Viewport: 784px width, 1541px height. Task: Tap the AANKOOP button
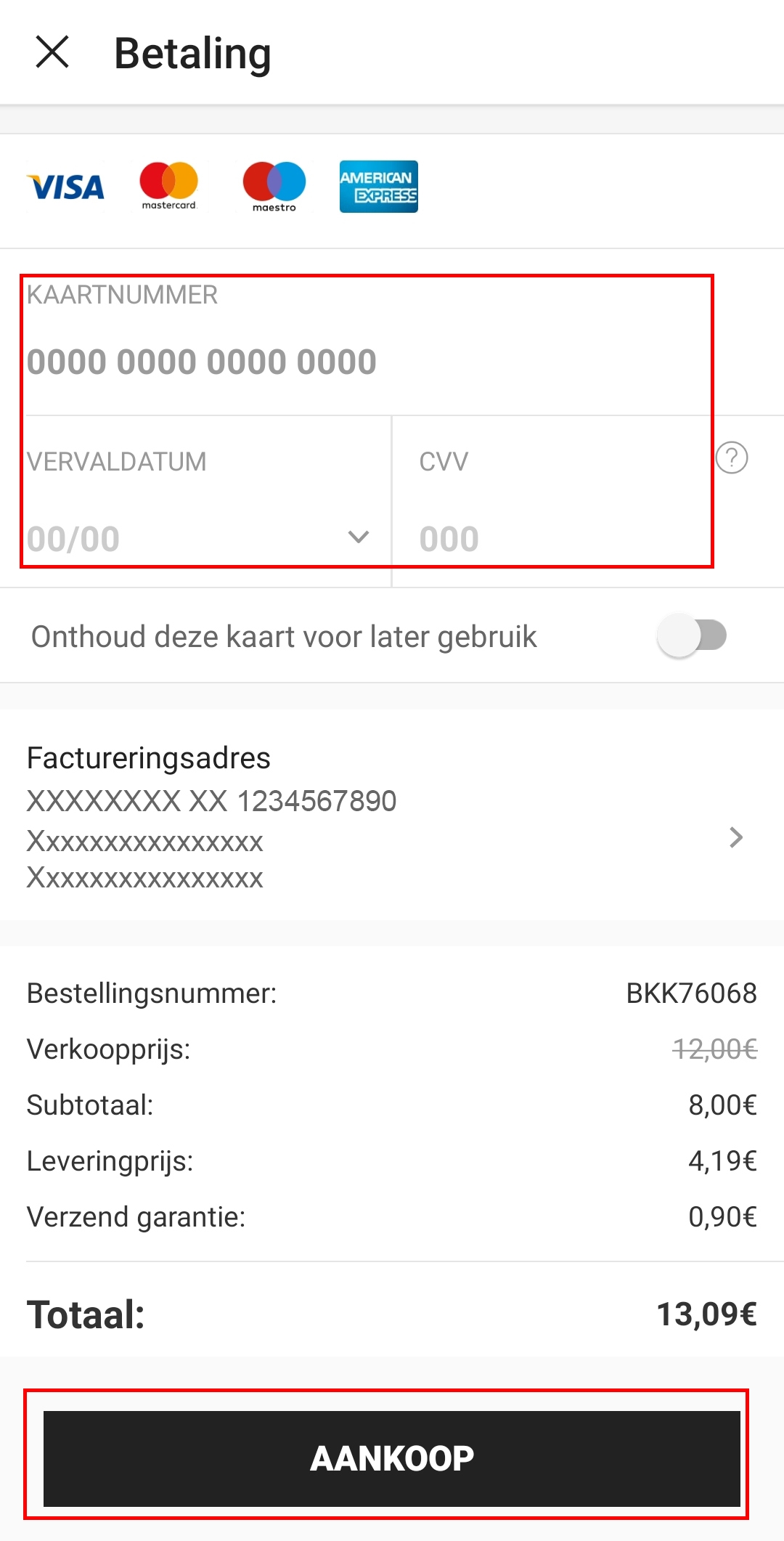[x=392, y=1458]
